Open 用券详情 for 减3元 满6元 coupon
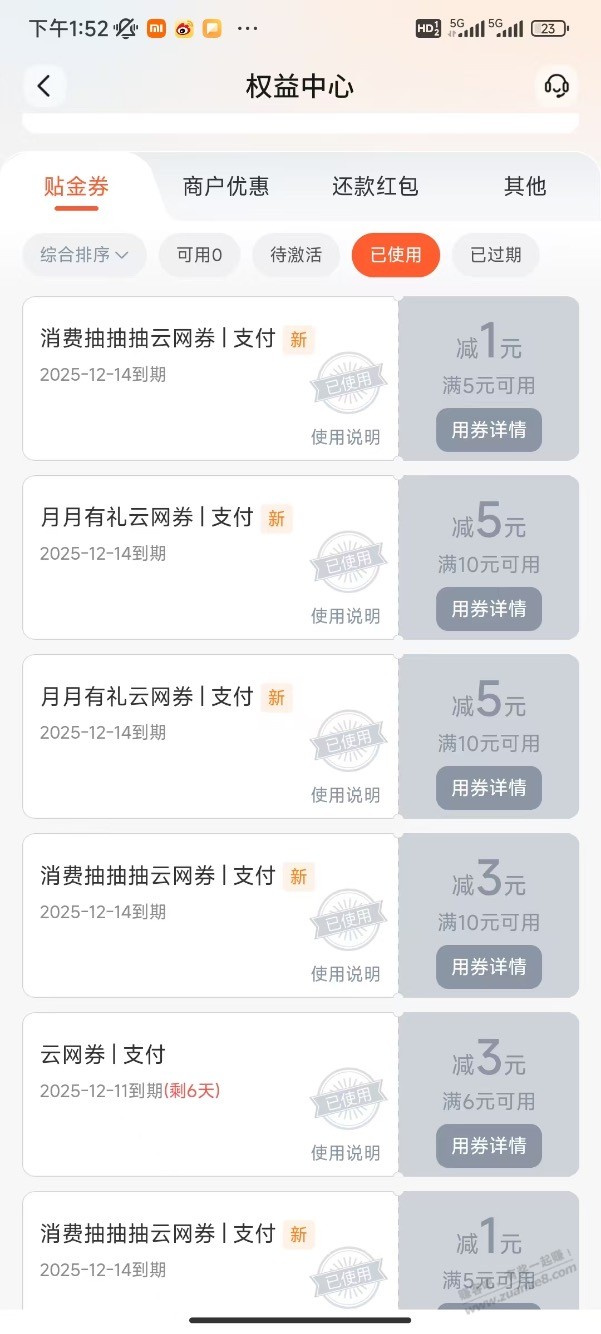 click(x=489, y=1146)
